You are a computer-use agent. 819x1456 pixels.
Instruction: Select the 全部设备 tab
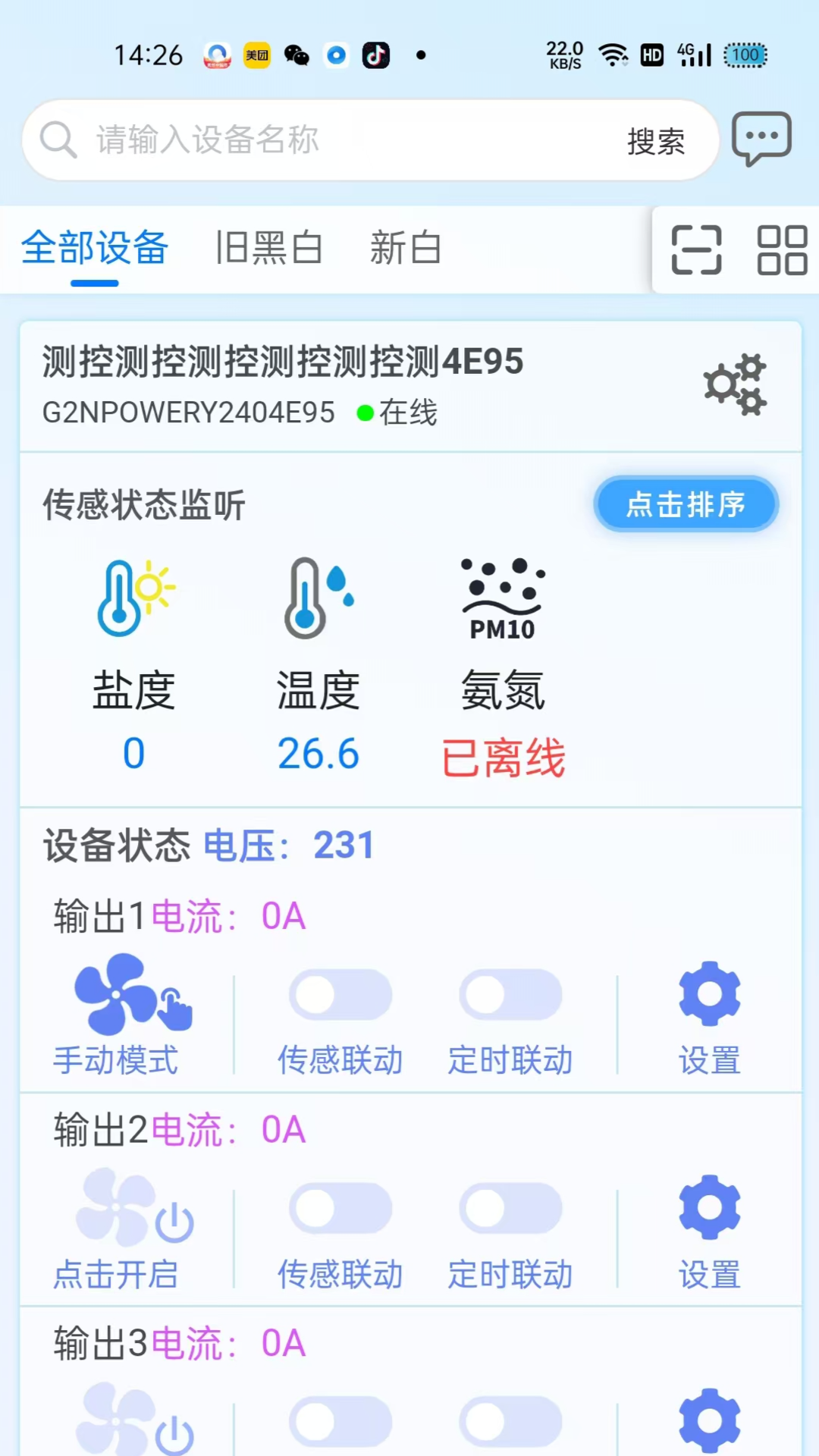click(x=95, y=248)
